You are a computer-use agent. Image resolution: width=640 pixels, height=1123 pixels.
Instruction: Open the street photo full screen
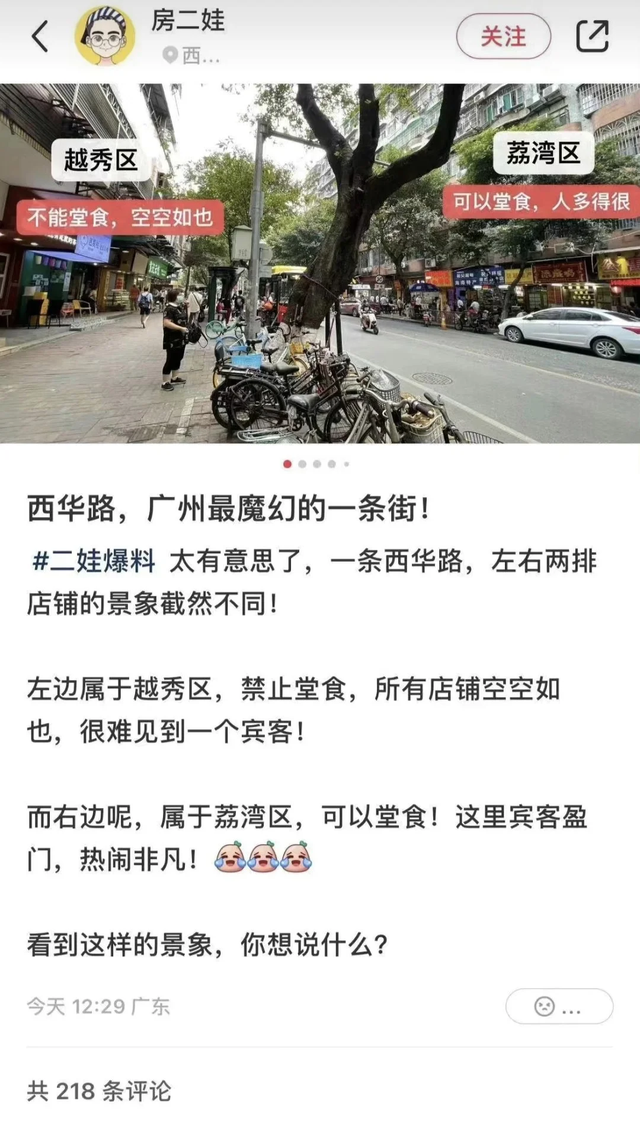point(320,264)
